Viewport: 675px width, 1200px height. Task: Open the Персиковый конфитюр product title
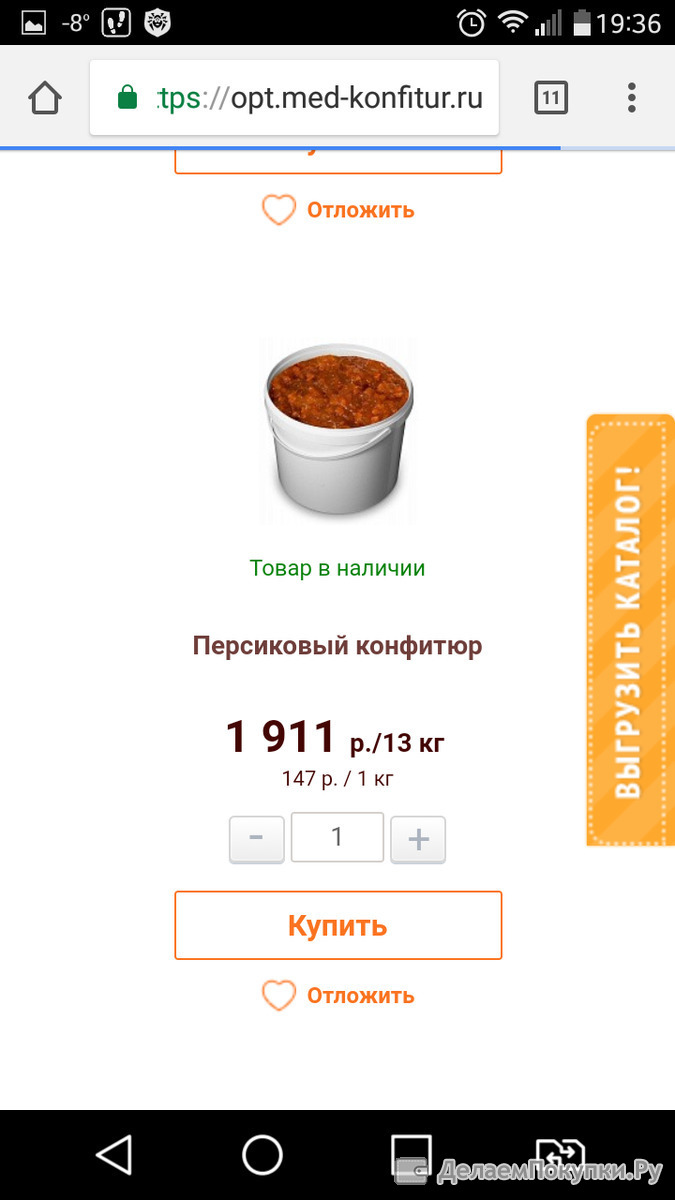pos(337,646)
